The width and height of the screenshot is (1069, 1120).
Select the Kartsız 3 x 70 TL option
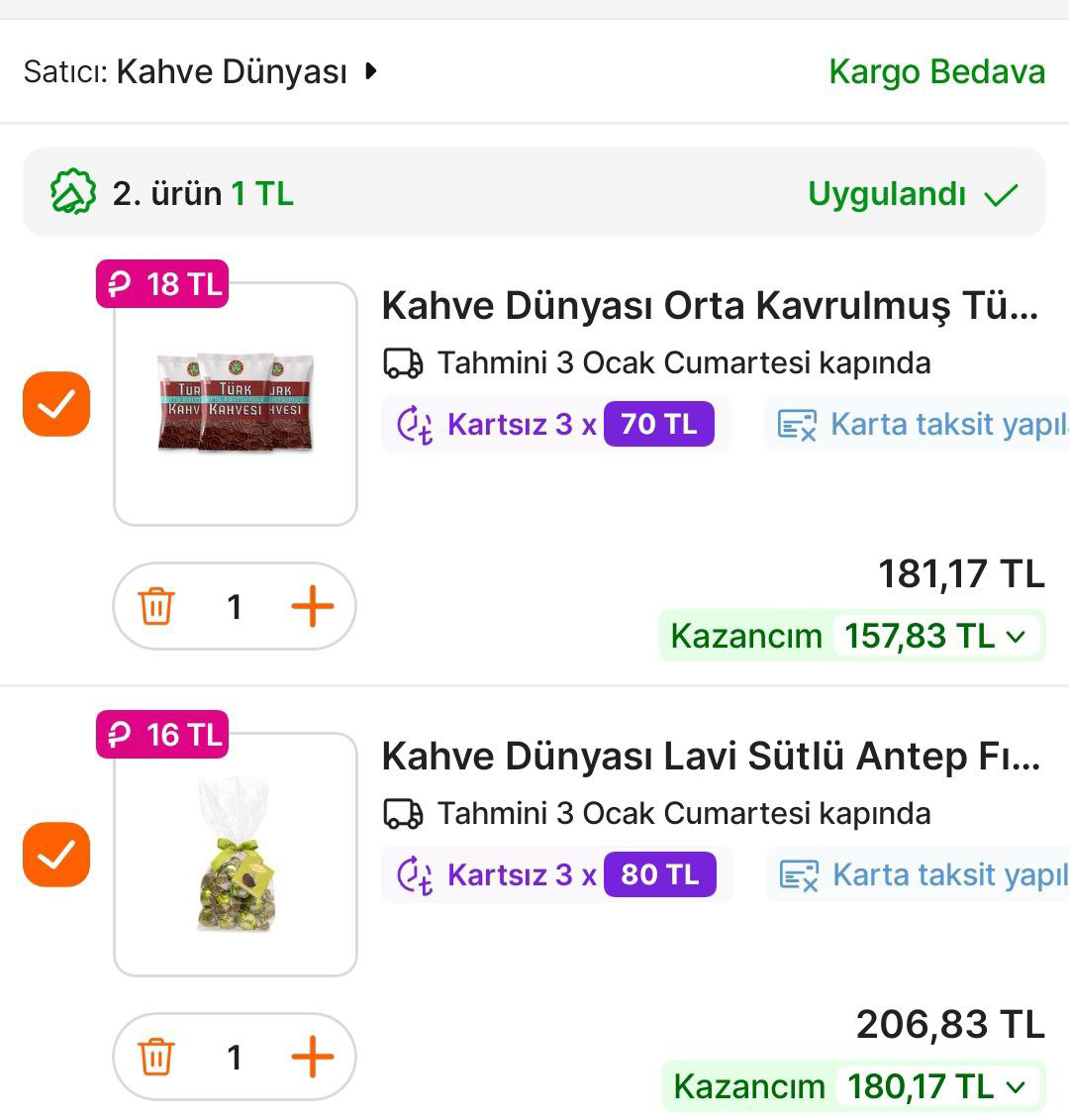pos(555,425)
